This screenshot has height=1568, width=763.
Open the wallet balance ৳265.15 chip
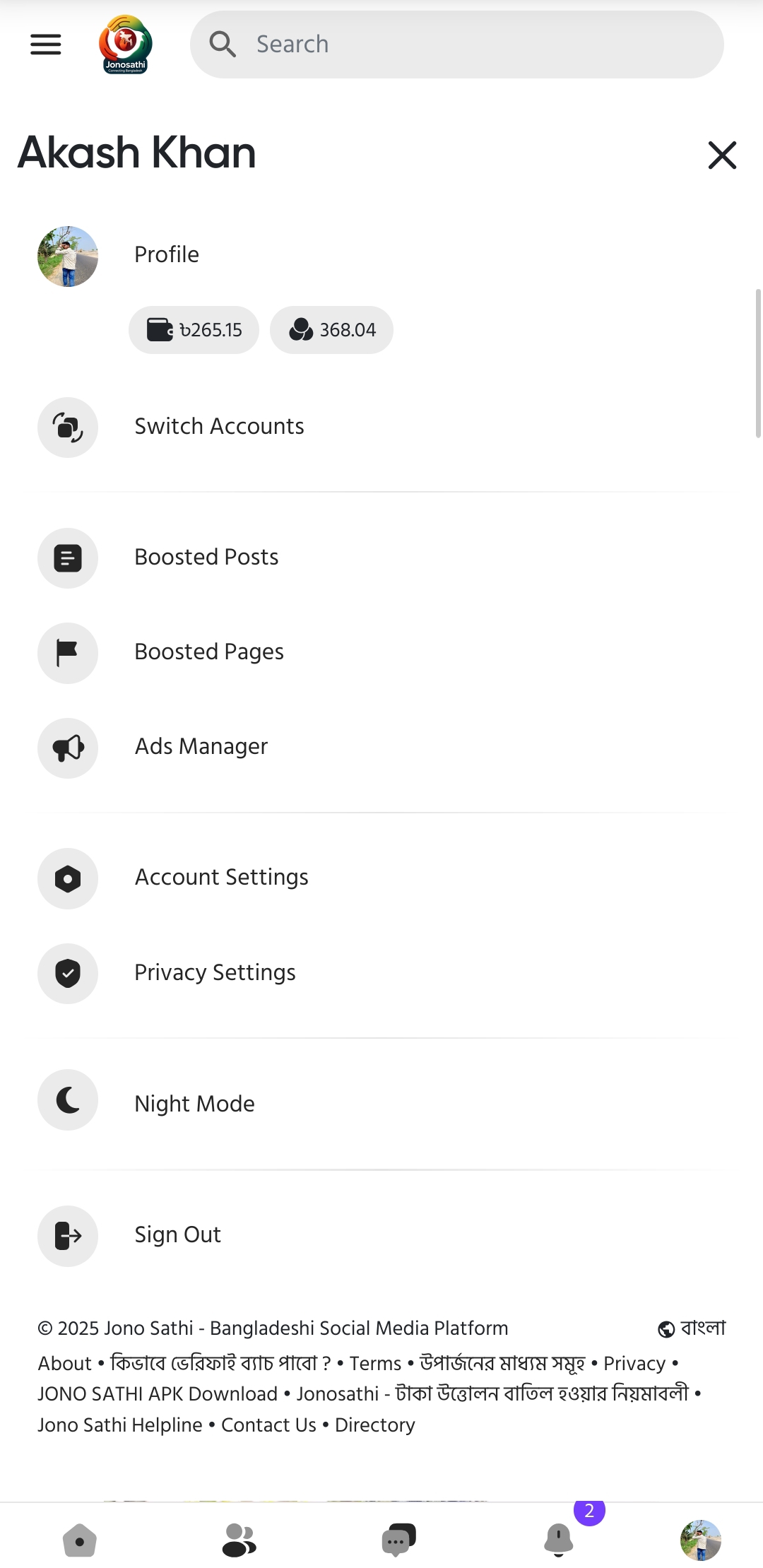(194, 330)
